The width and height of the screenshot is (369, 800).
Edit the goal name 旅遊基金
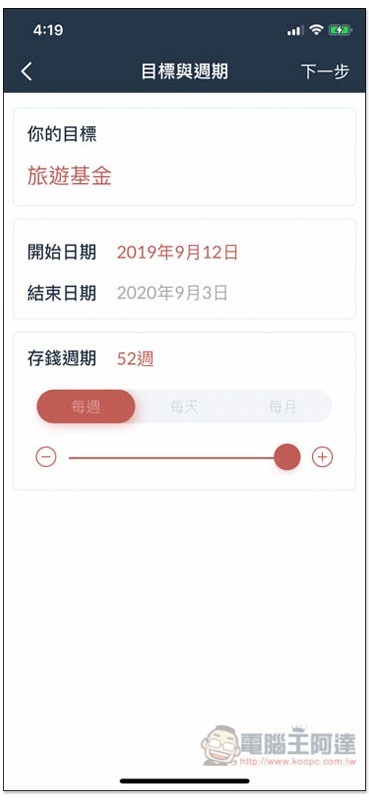point(69,177)
